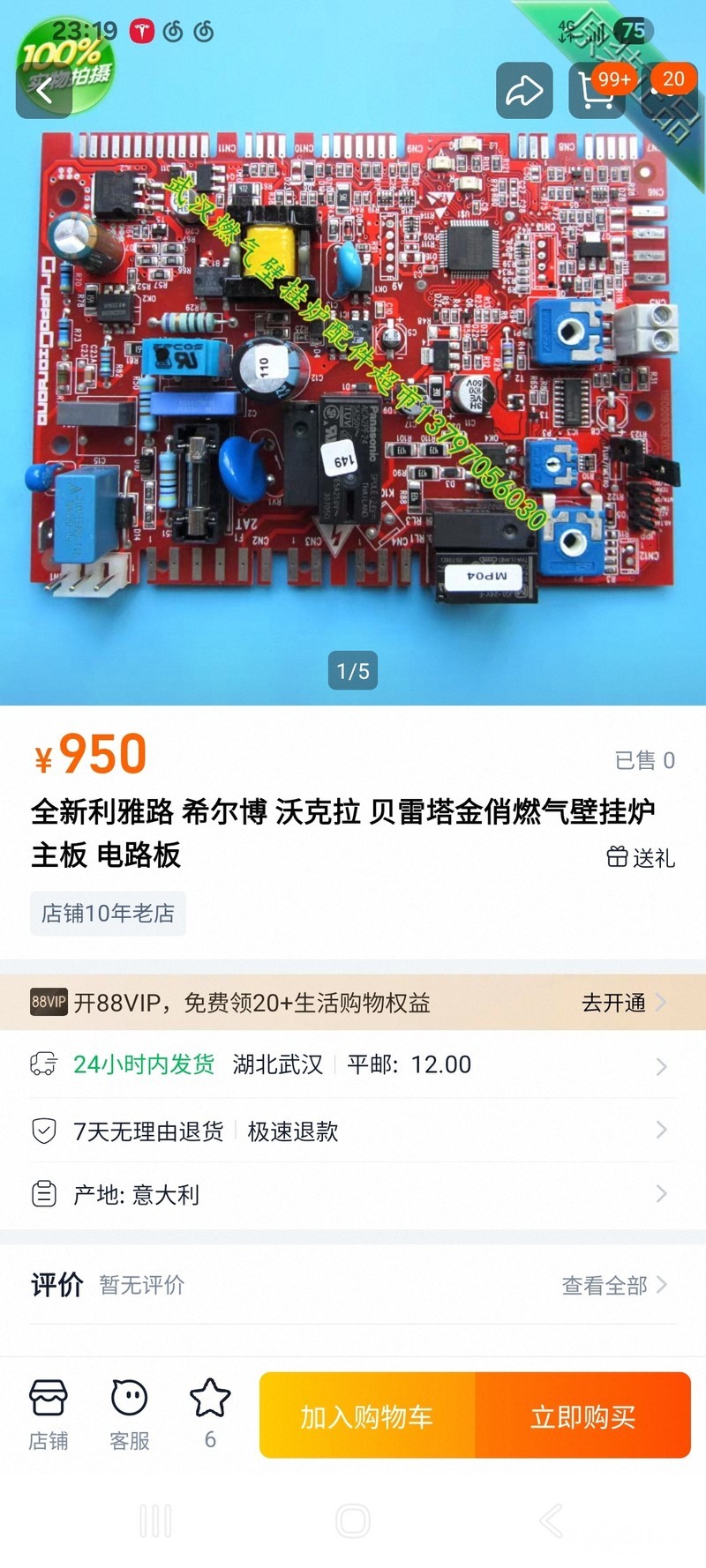View all reviews via 查看全部

coord(614,1286)
